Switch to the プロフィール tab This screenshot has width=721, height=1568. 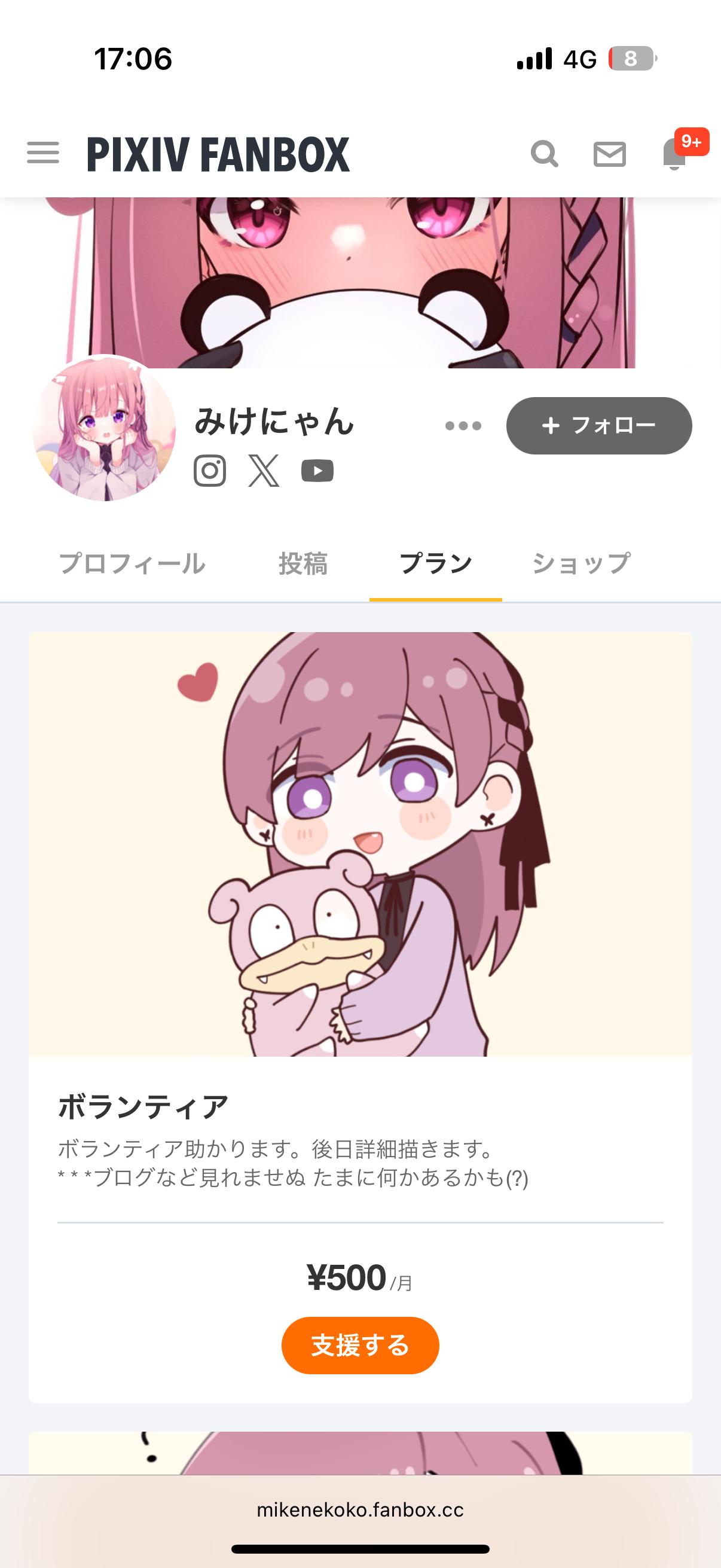click(132, 564)
